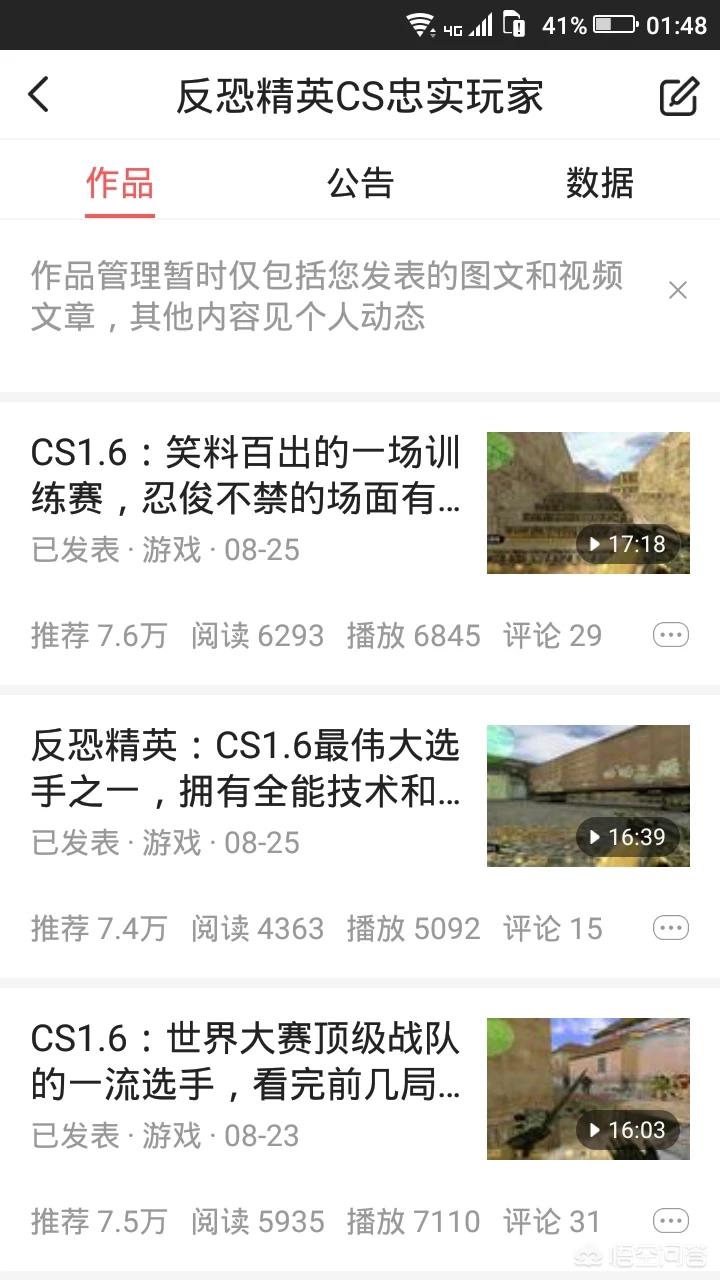The image size is (720, 1280).
Task: Switch to the 公告 tab
Action: click(x=360, y=184)
